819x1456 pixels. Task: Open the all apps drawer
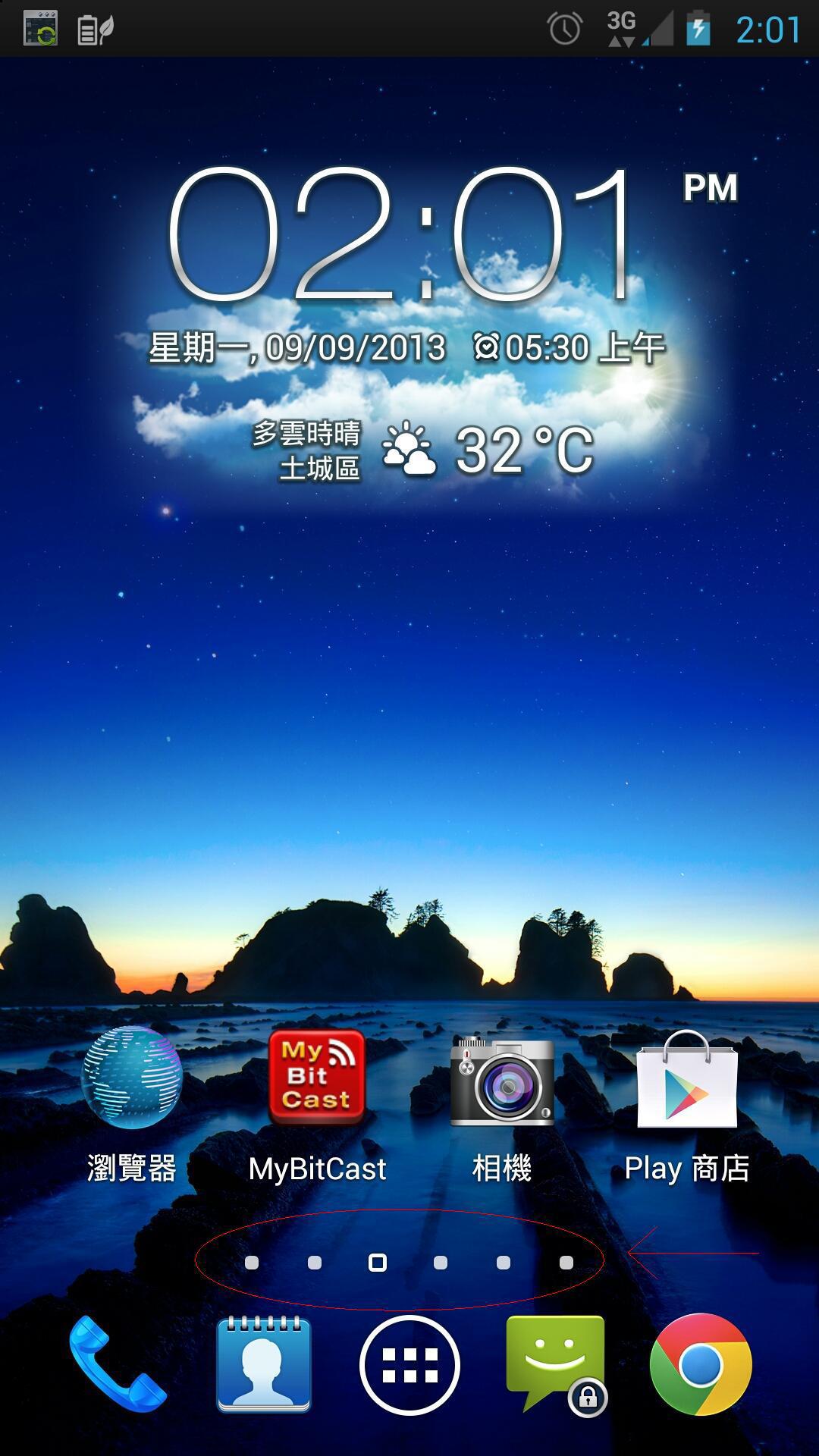pyautogui.click(x=409, y=1365)
